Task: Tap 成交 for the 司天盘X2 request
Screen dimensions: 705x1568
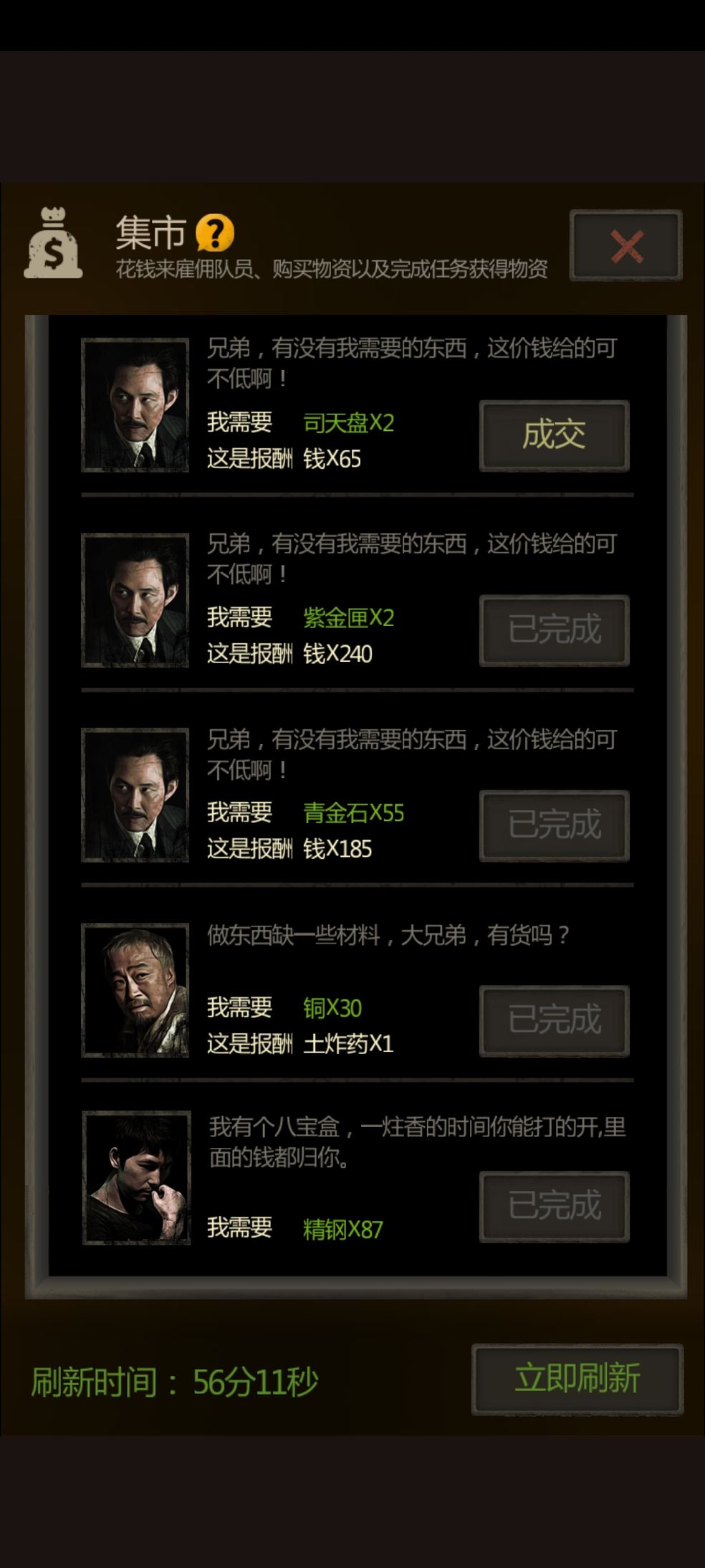Action: click(x=554, y=435)
